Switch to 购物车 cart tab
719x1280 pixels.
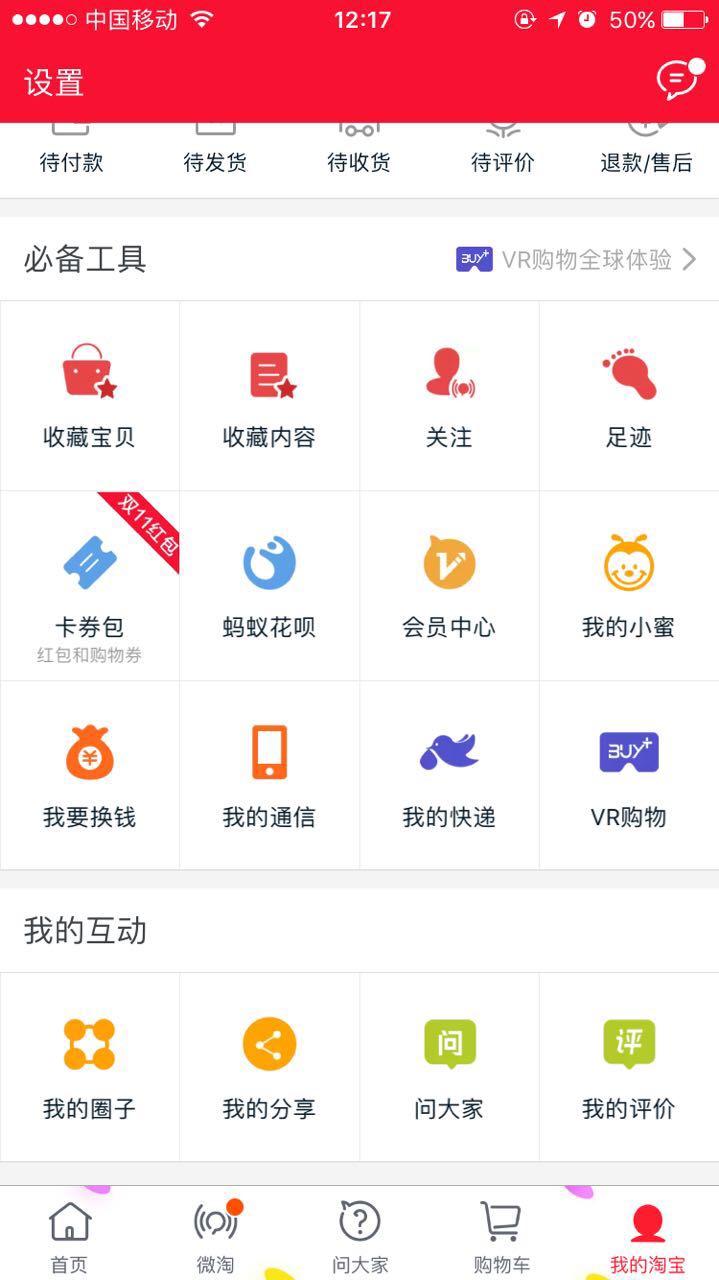point(502,1236)
